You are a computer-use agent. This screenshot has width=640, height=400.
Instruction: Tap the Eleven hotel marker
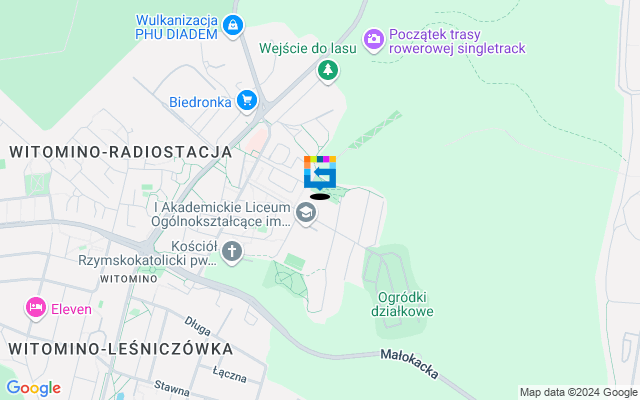pyautogui.click(x=36, y=308)
